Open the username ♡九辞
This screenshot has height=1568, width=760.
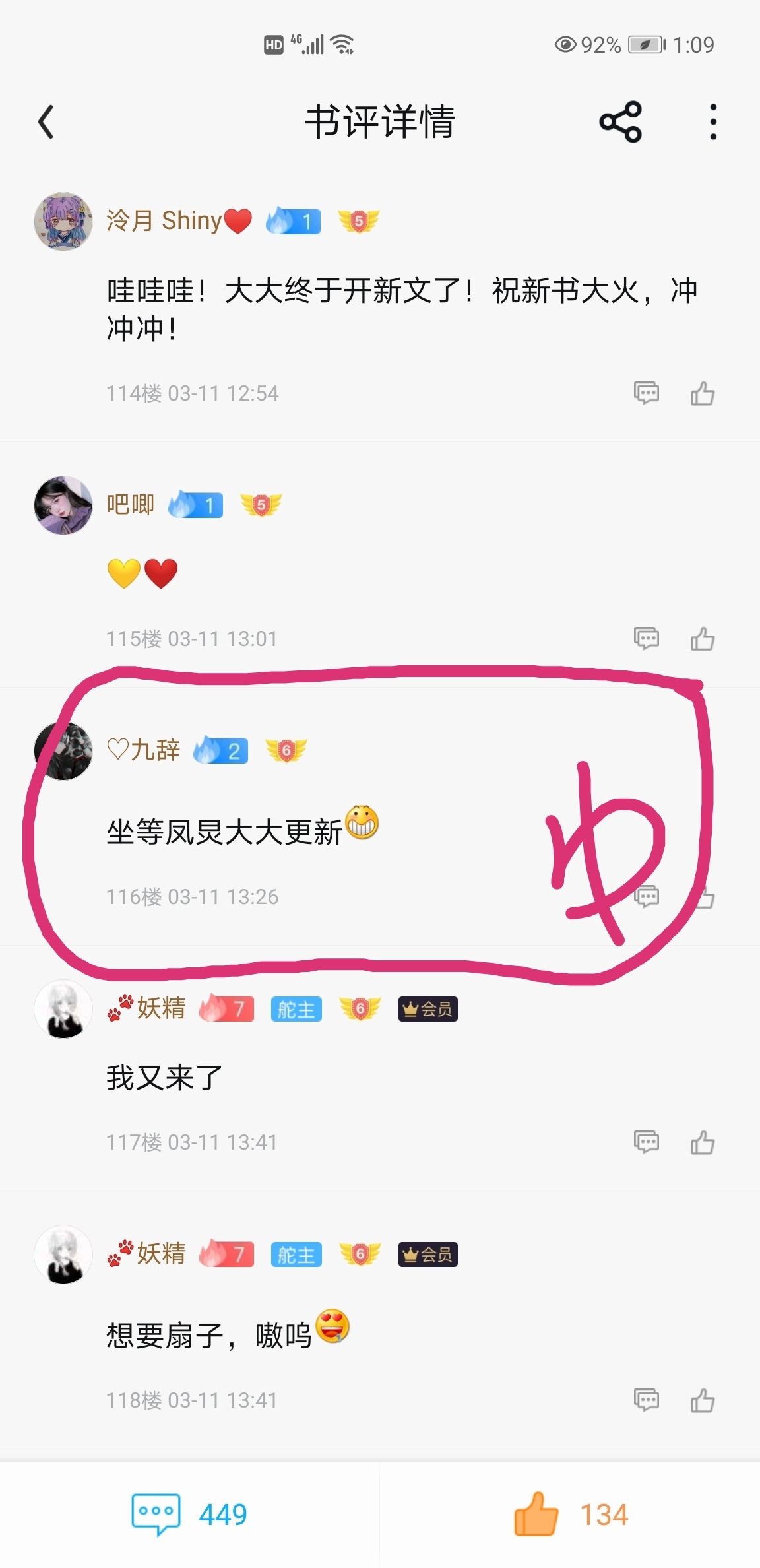click(144, 750)
